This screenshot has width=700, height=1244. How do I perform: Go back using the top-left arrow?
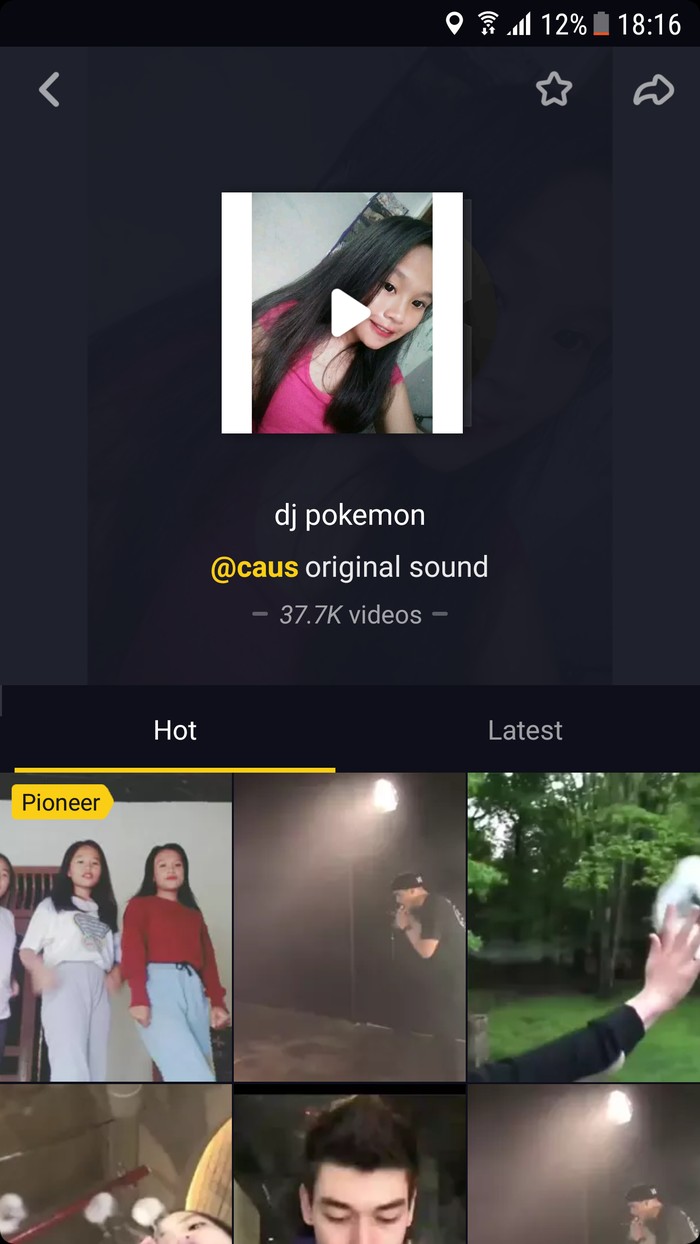click(x=49, y=90)
